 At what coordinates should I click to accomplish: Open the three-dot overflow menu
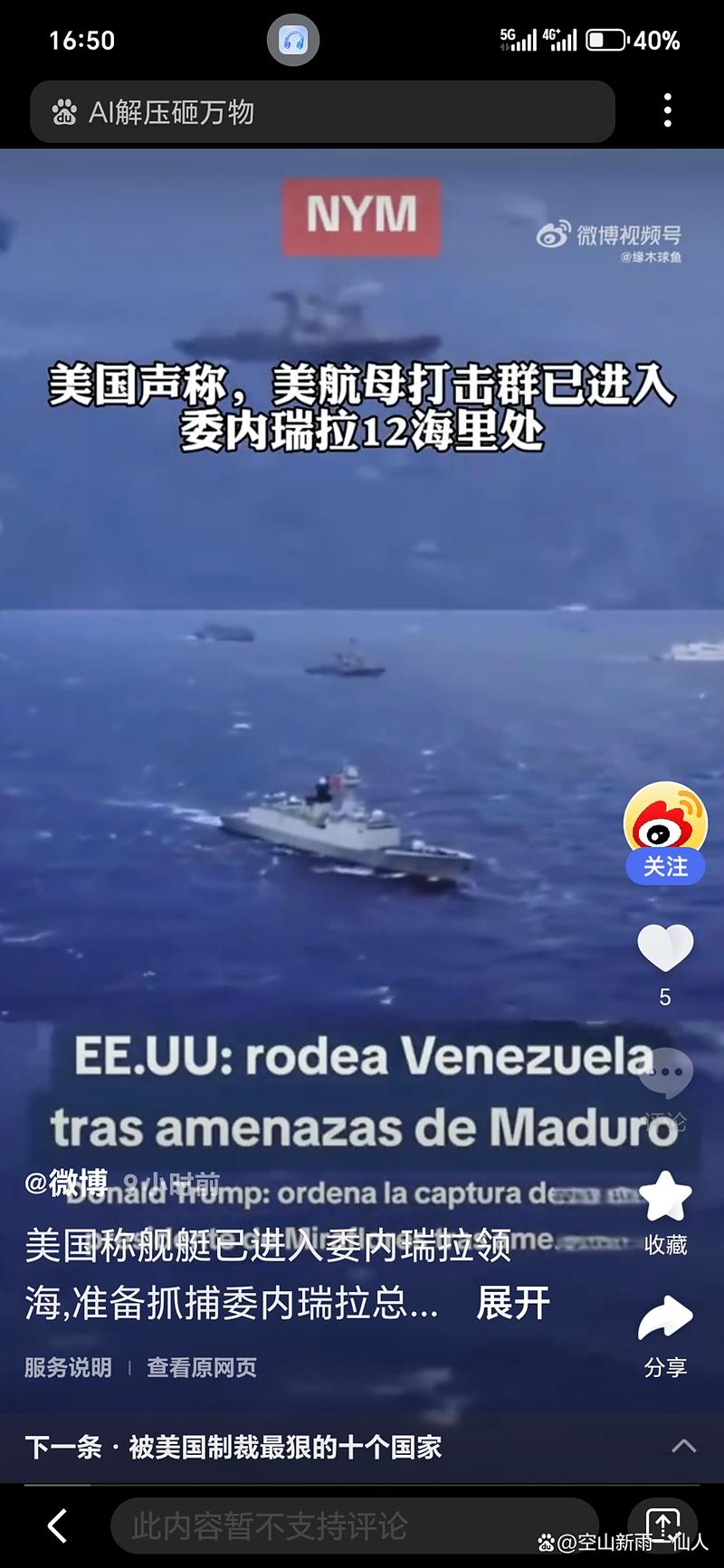click(x=667, y=110)
